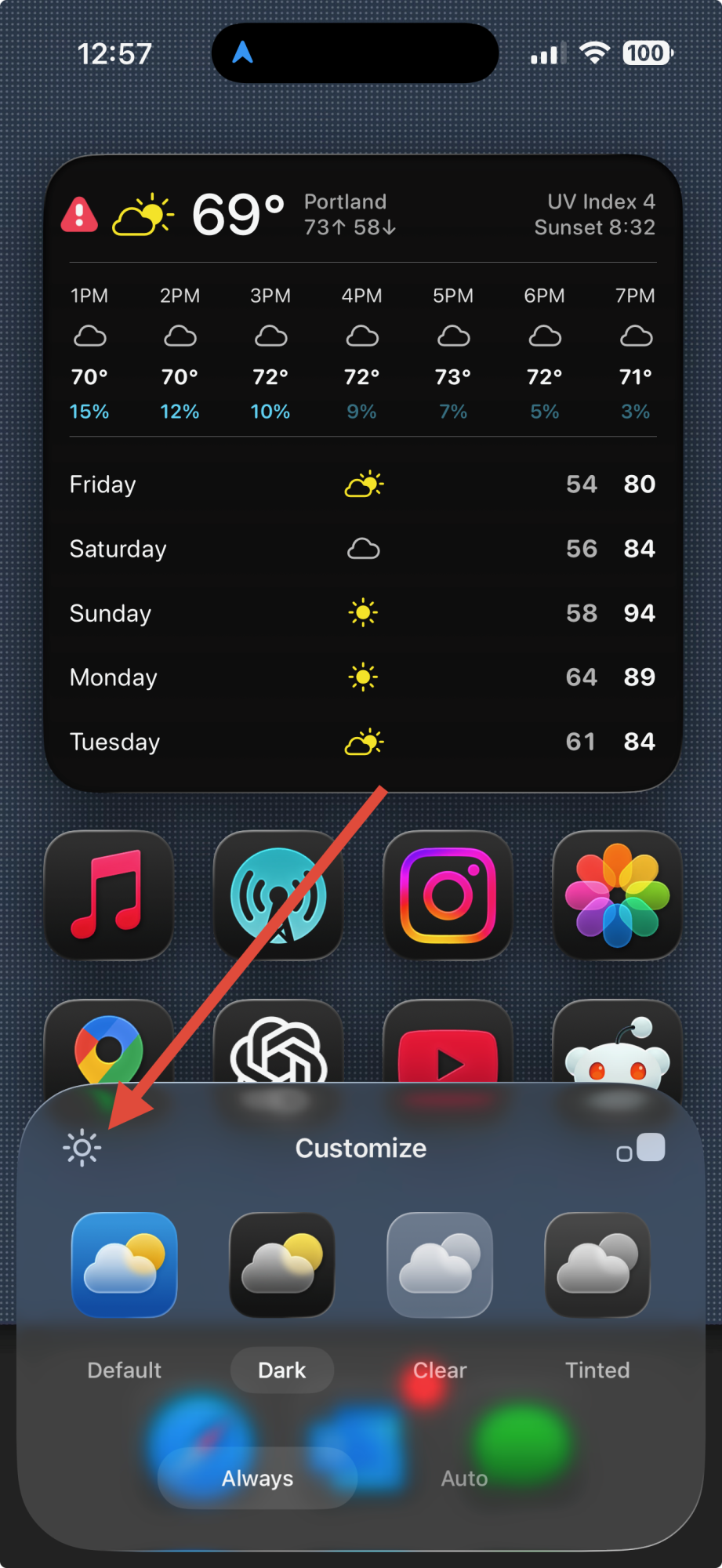Select the Default icon style
722x1568 pixels.
pos(125,1265)
